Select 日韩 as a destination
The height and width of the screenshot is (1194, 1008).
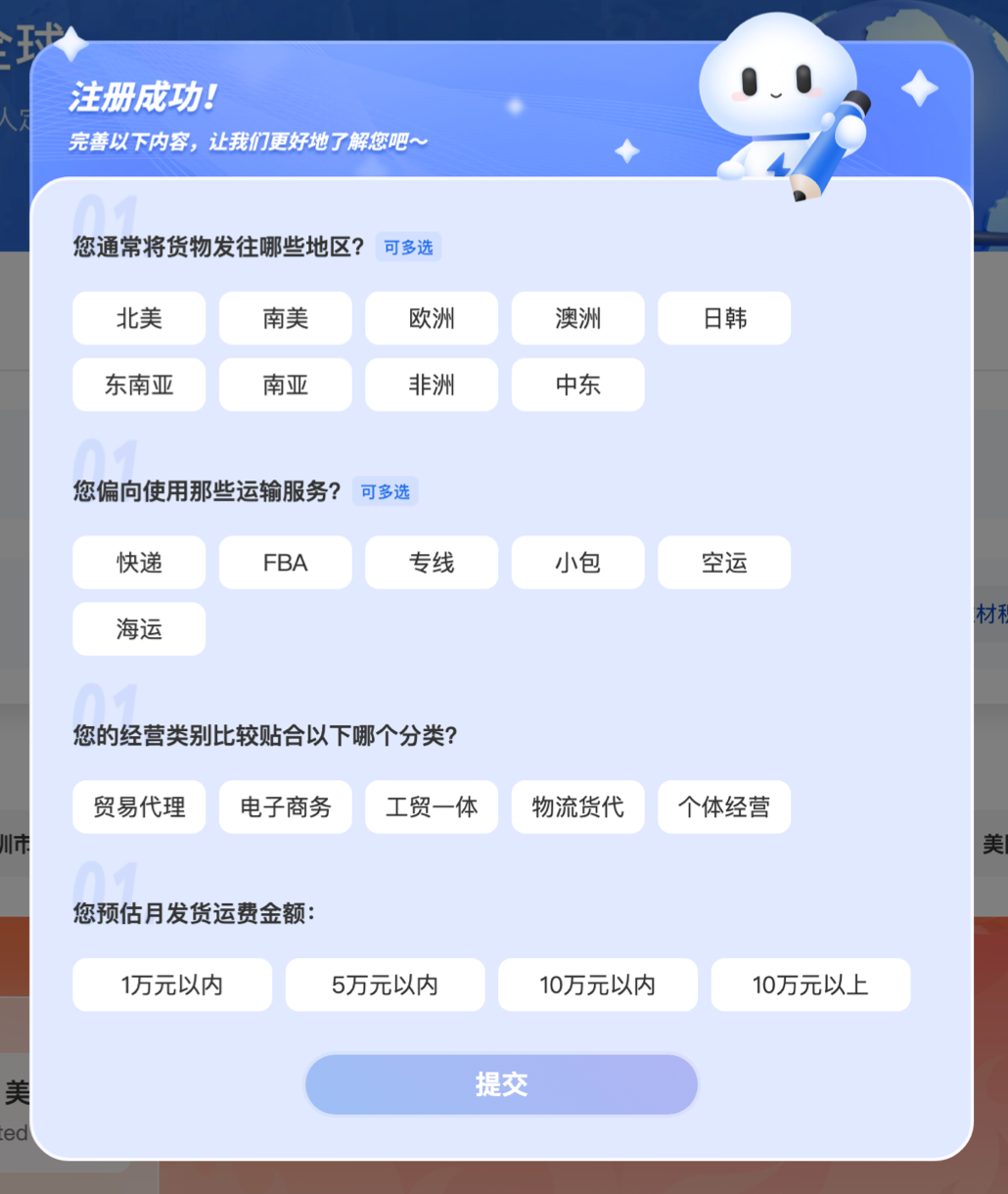pyautogui.click(x=723, y=318)
